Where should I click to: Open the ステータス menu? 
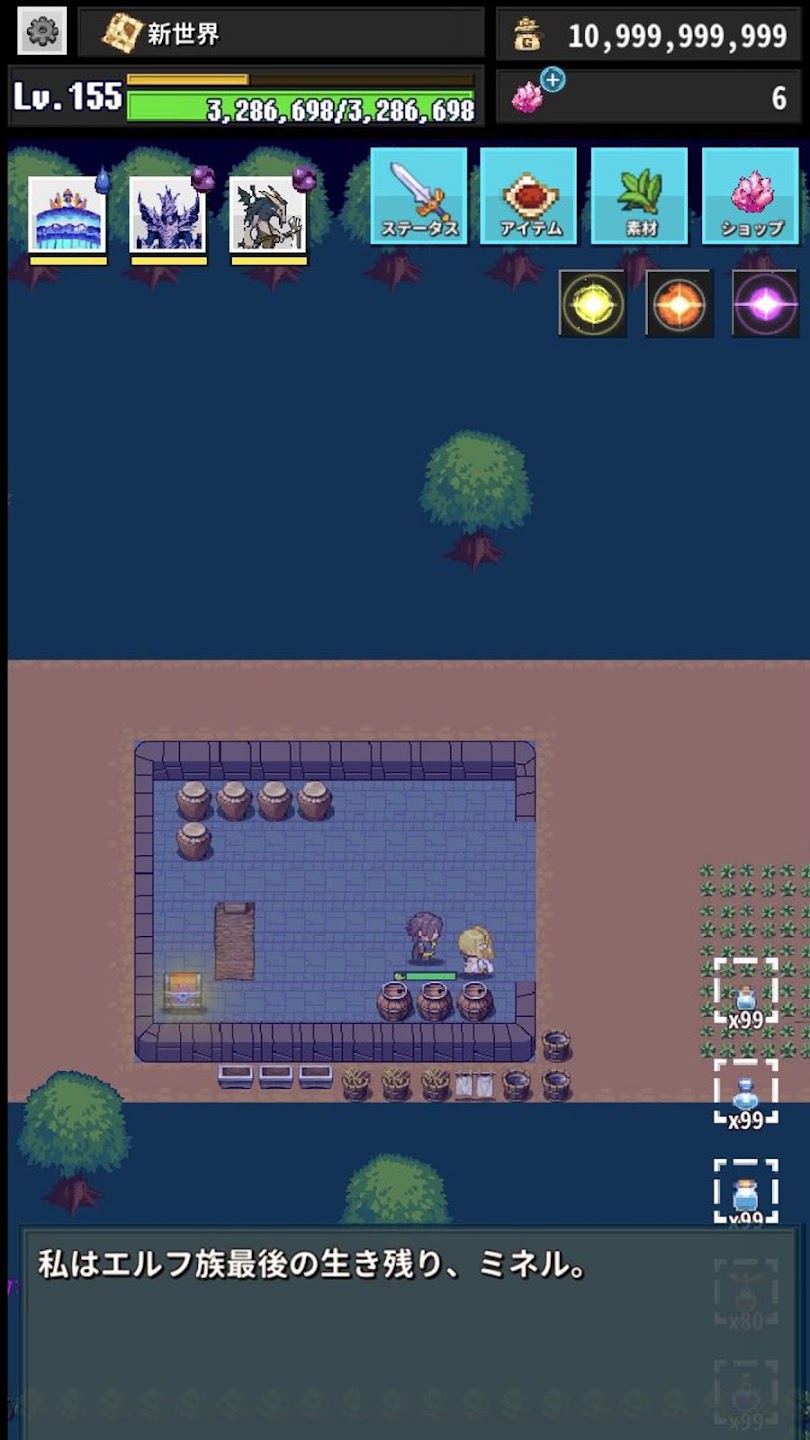pos(419,196)
